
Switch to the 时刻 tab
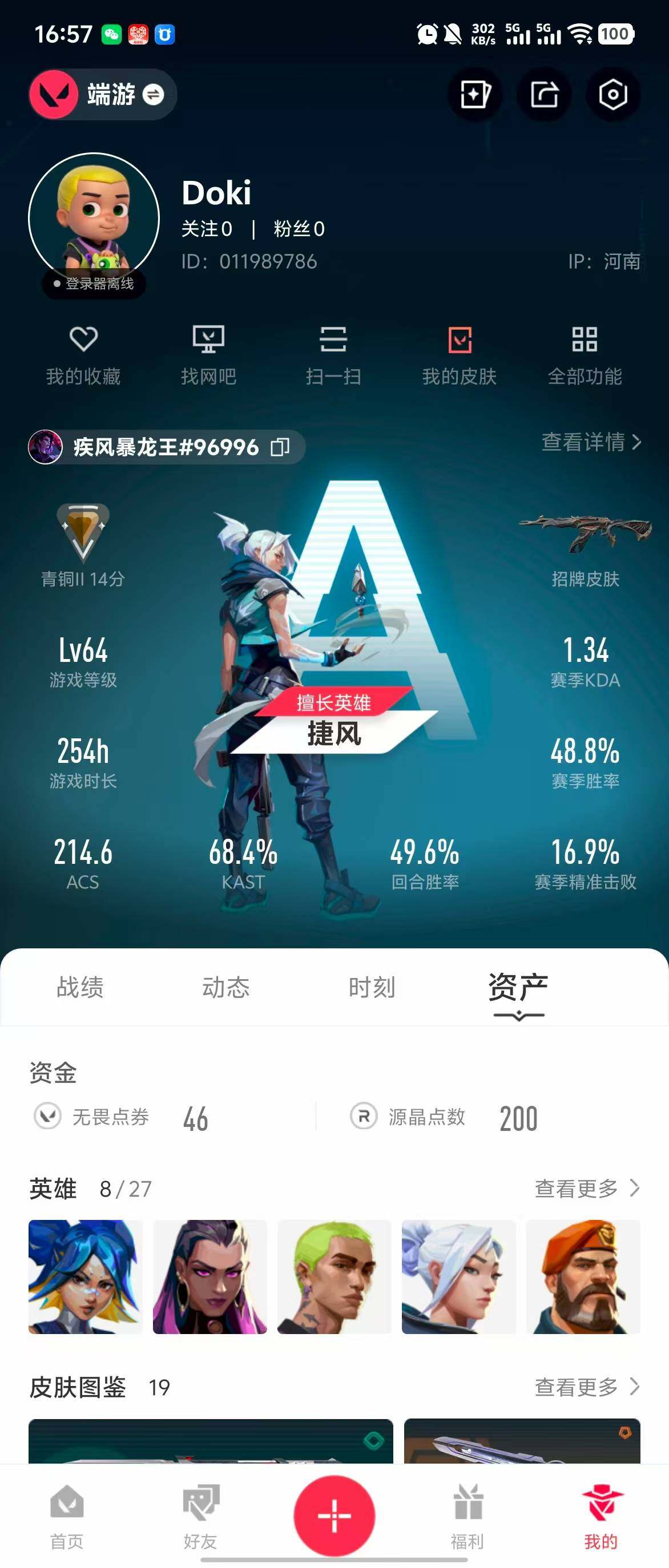(x=372, y=987)
